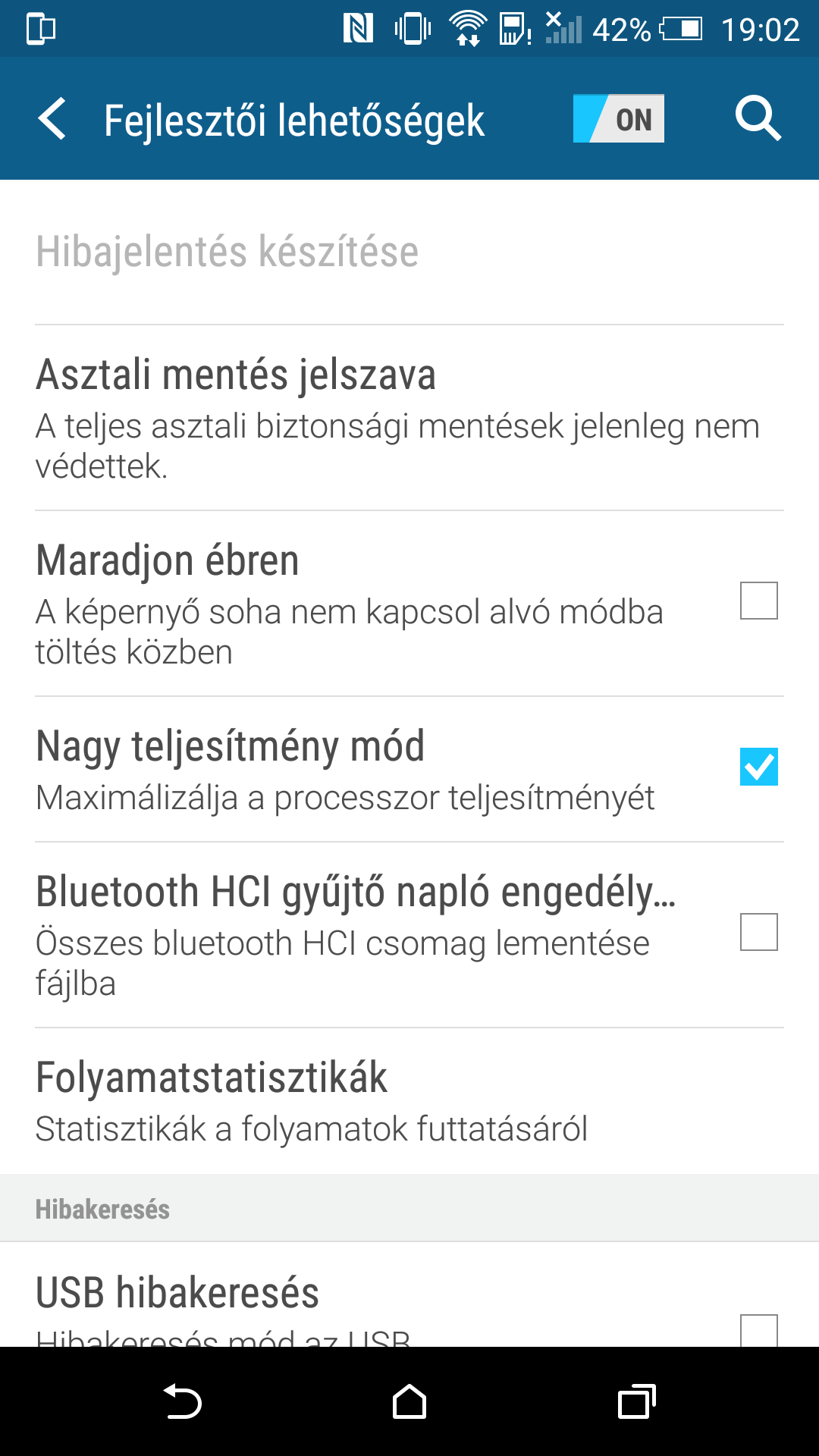This screenshot has height=1456, width=819.
Task: Check the USB hibakeresés checkbox
Action: point(758,1329)
